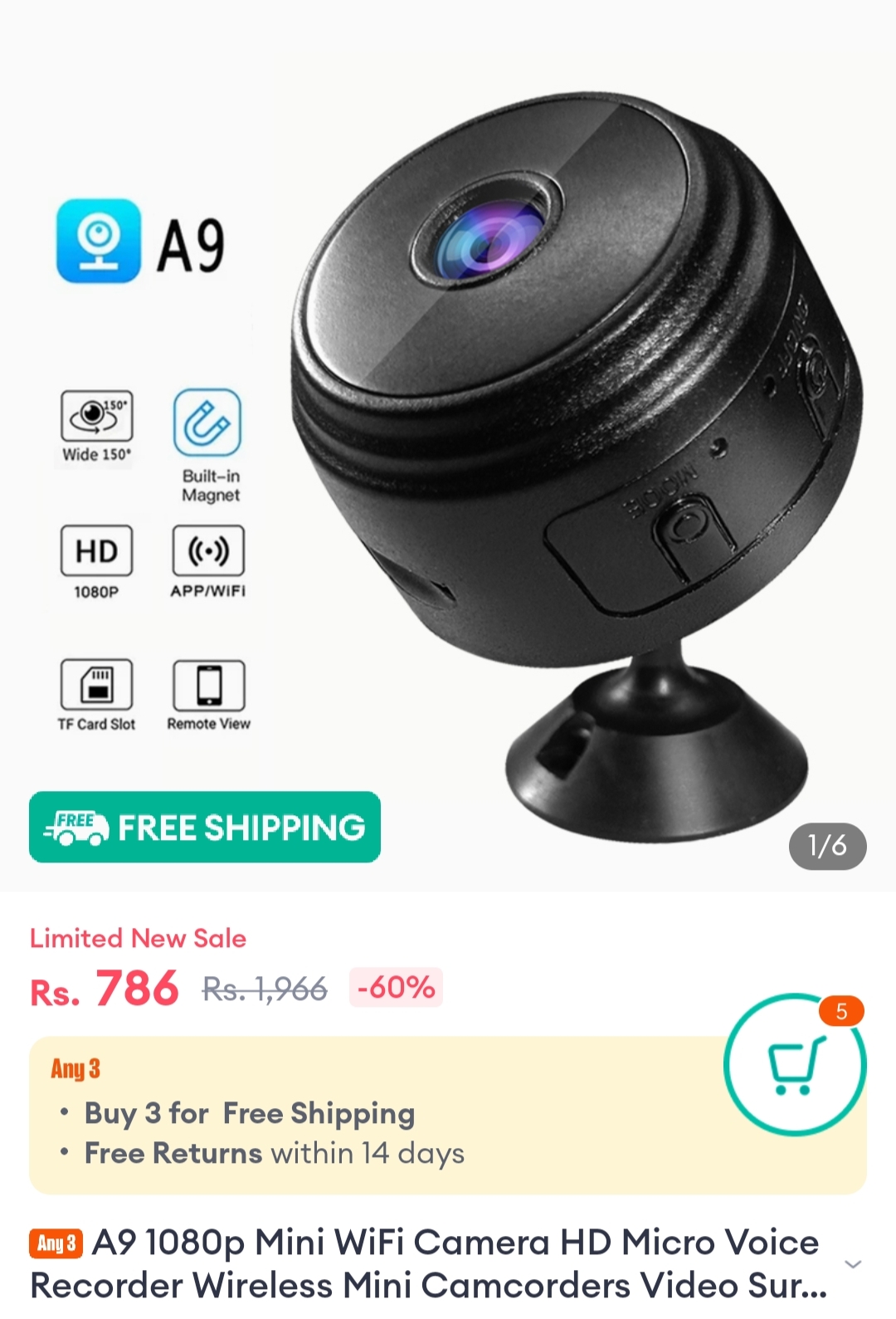The image size is (896, 1319).
Task: Expand the full product title
Action: pyautogui.click(x=852, y=1264)
